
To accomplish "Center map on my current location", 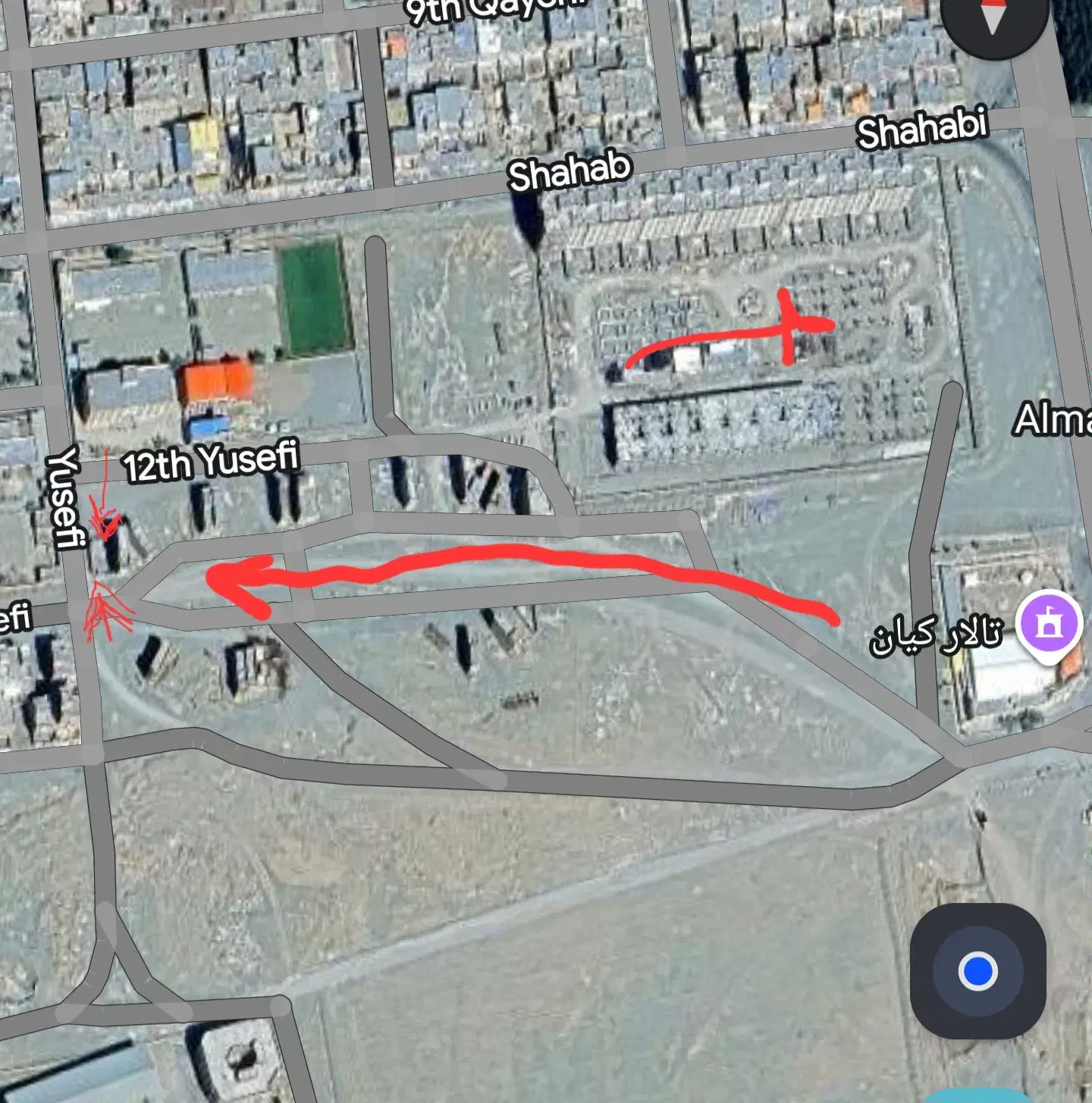I will (977, 971).
